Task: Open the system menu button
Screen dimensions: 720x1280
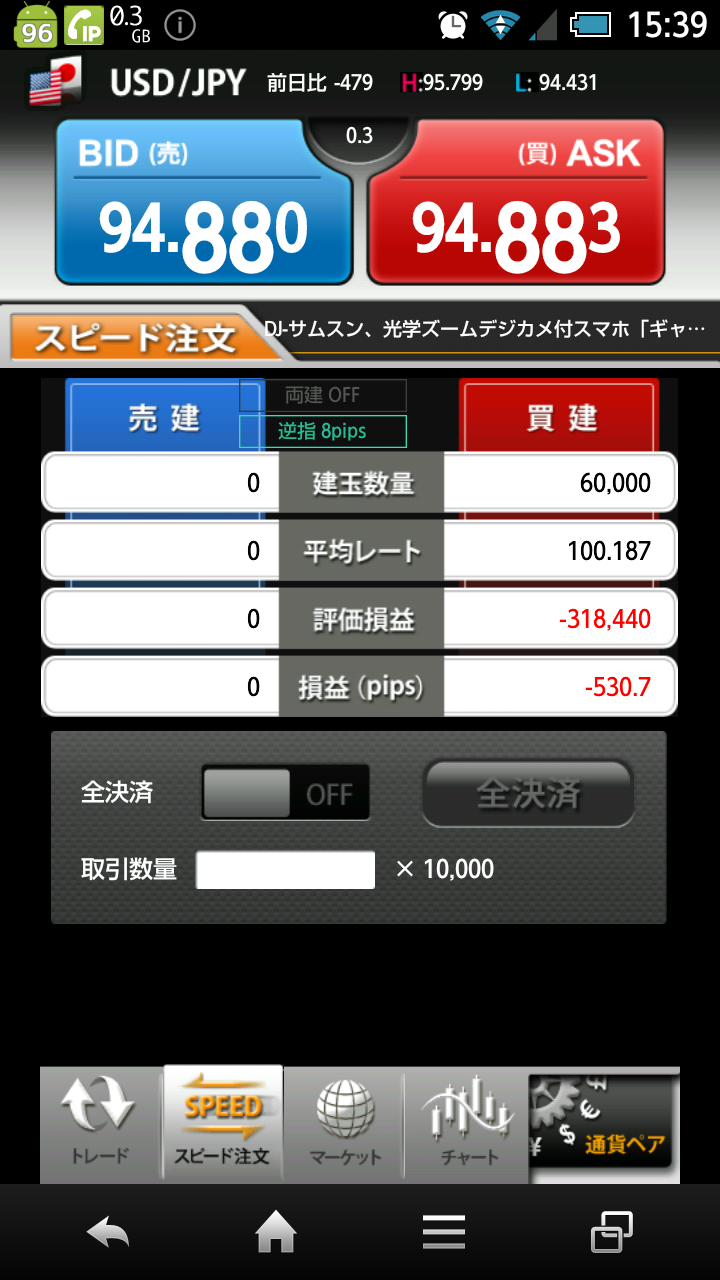Action: (443, 1233)
